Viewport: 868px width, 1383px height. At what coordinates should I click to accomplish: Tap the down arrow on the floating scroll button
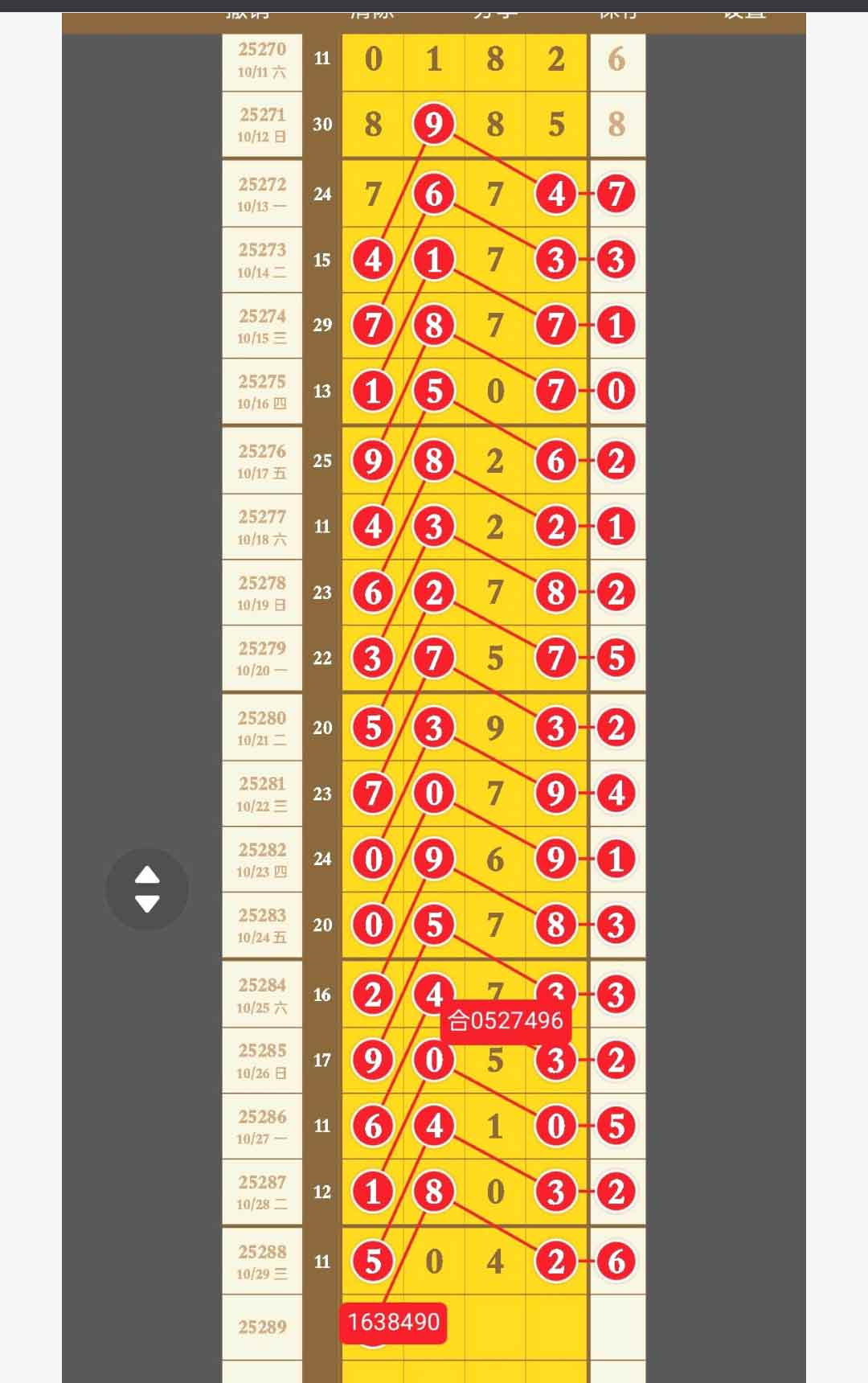[147, 904]
